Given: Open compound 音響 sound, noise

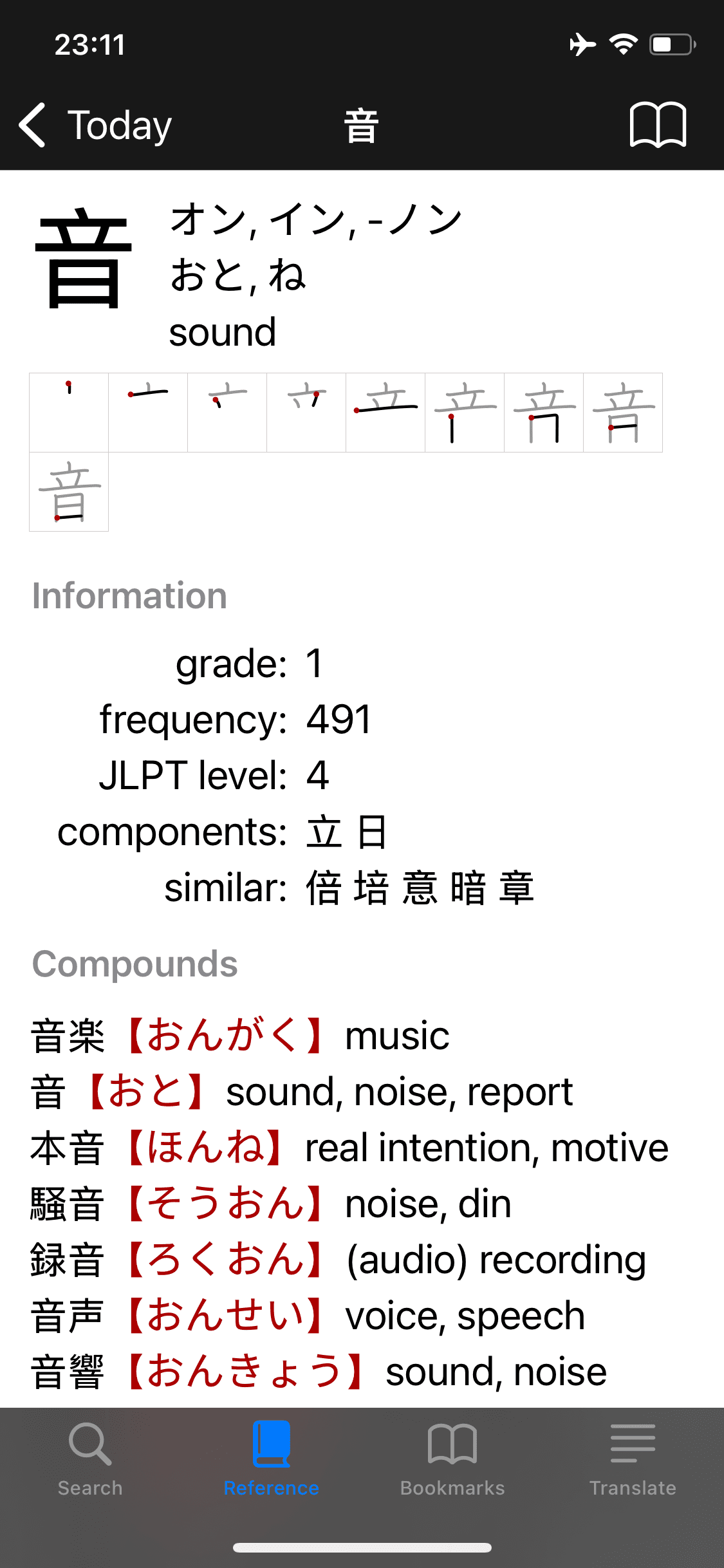Looking at the screenshot, I should pyautogui.click(x=319, y=1372).
